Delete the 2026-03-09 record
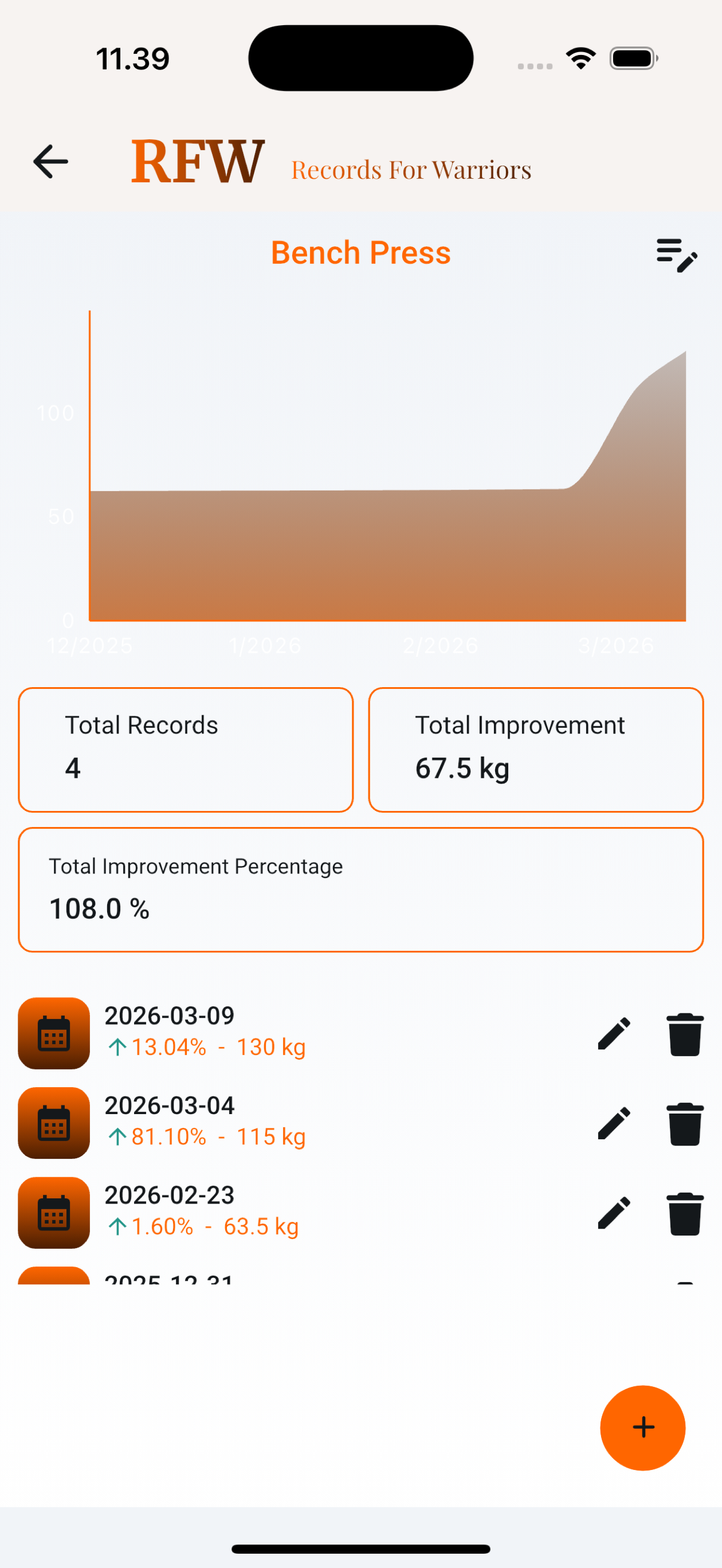This screenshot has height=1568, width=722. 685,1034
